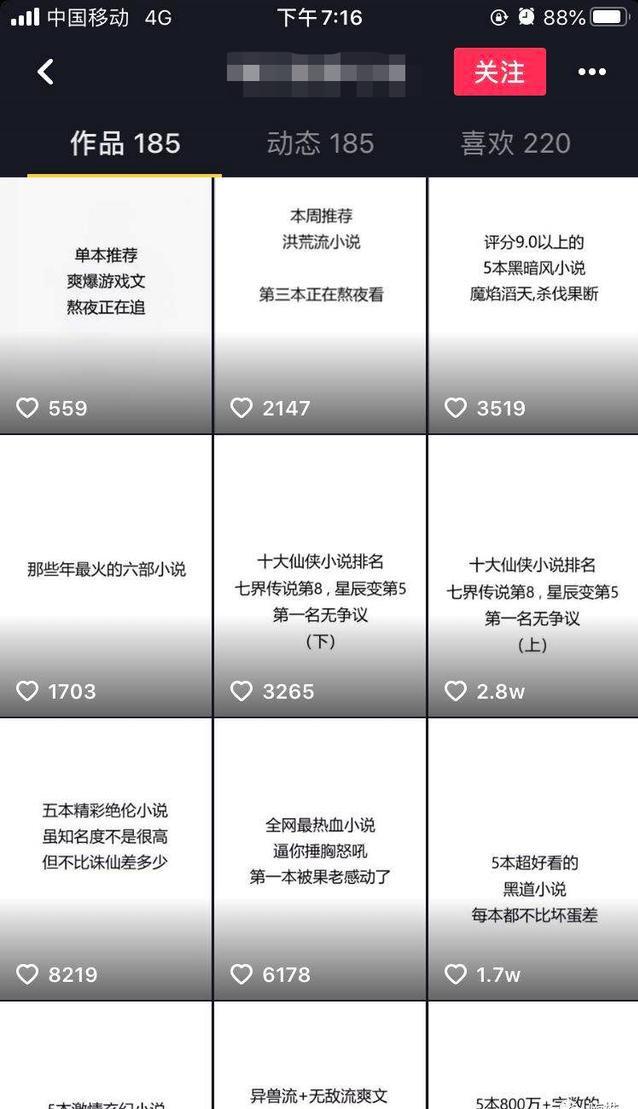
Task: Switch to the 动态 185 tab
Action: pyautogui.click(x=320, y=143)
